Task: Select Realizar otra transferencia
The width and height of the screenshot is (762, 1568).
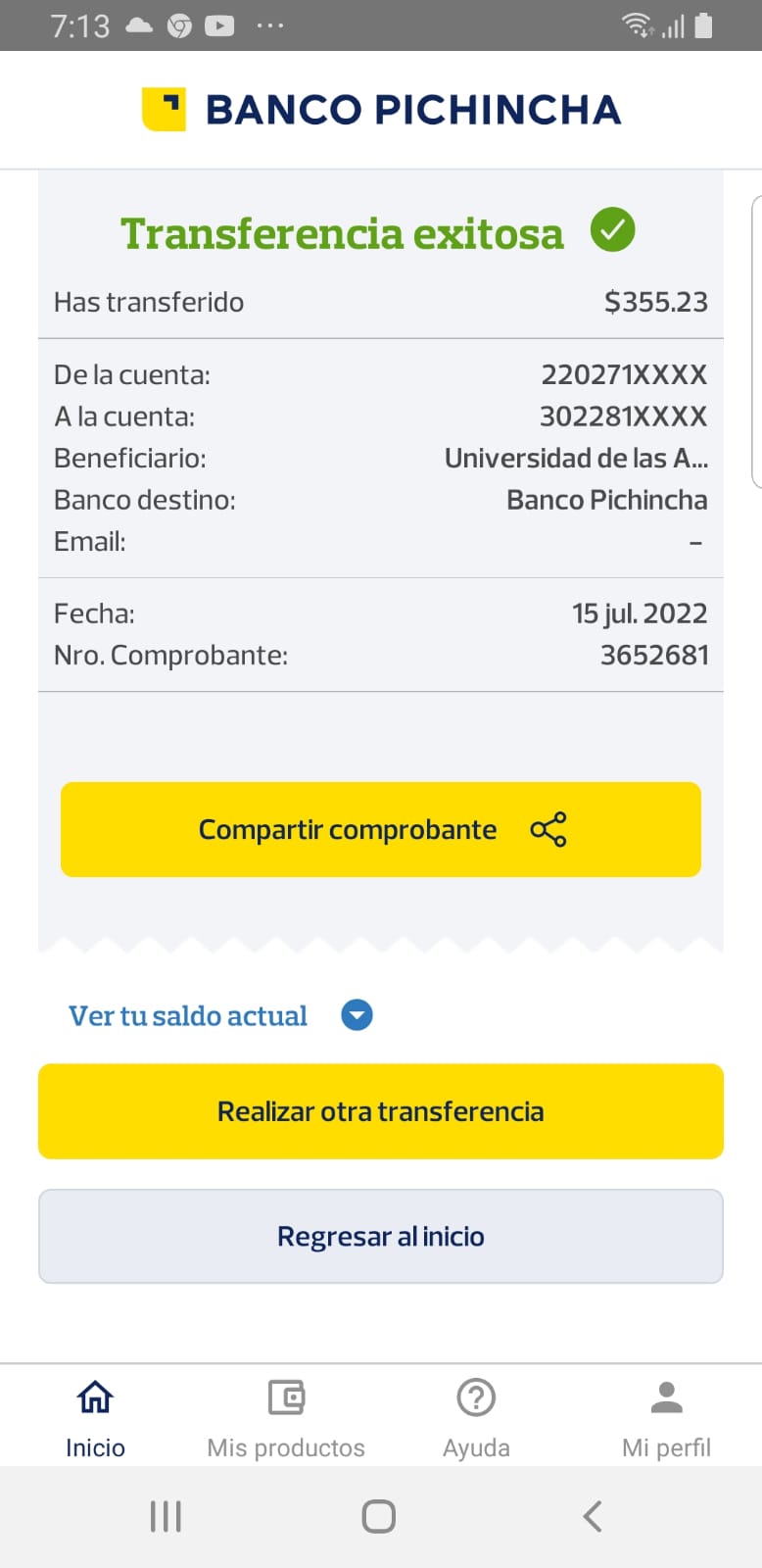Action: click(381, 1111)
